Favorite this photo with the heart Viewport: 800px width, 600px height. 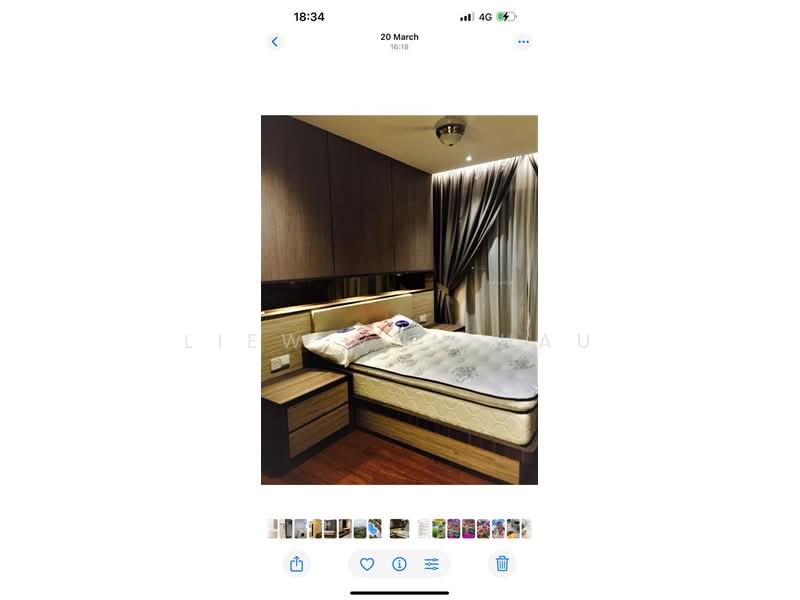coord(367,564)
